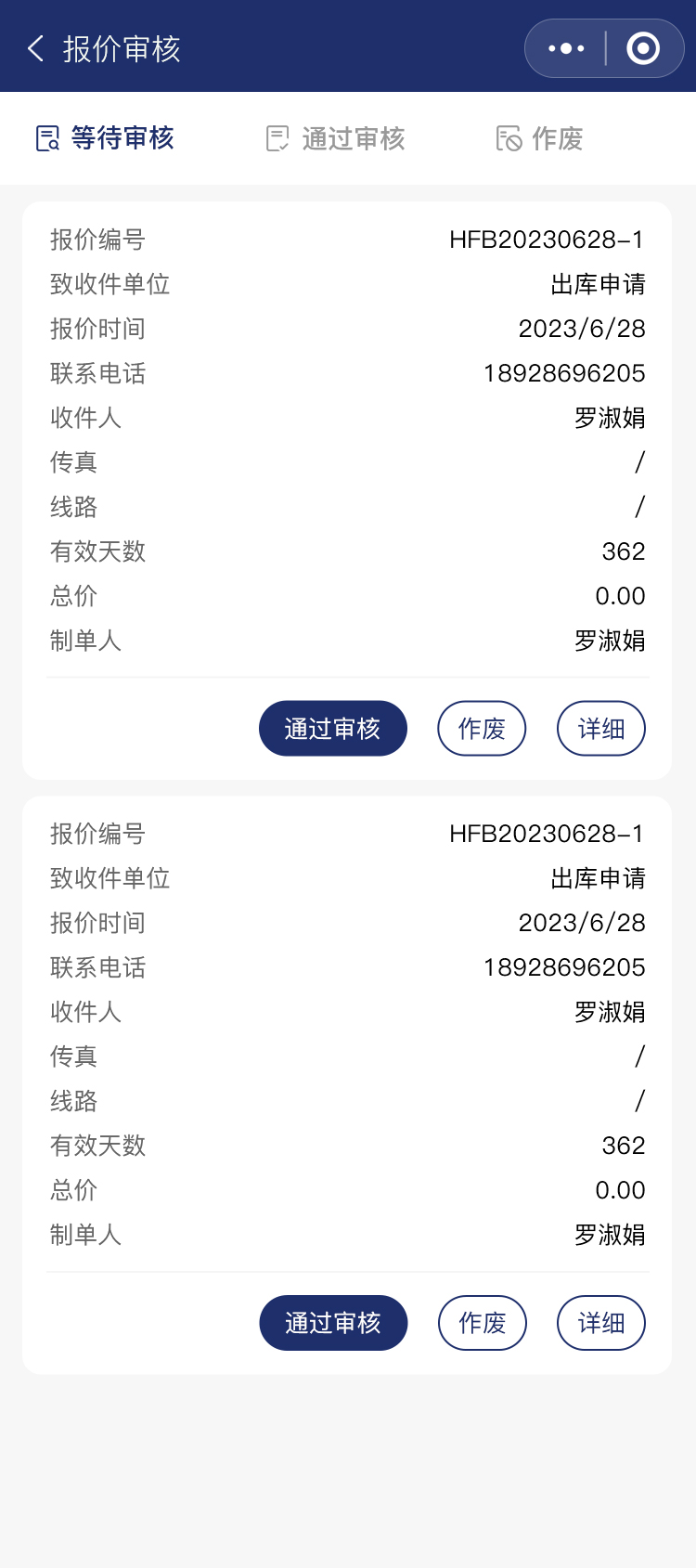
Task: Void the first quote with 作废 button
Action: point(482,729)
